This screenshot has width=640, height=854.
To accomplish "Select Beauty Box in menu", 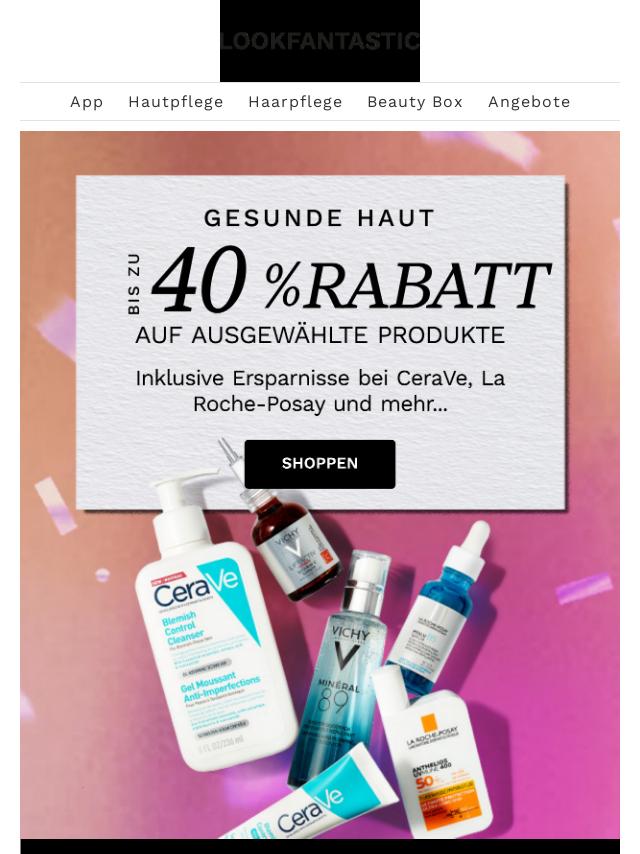I will [x=415, y=102].
